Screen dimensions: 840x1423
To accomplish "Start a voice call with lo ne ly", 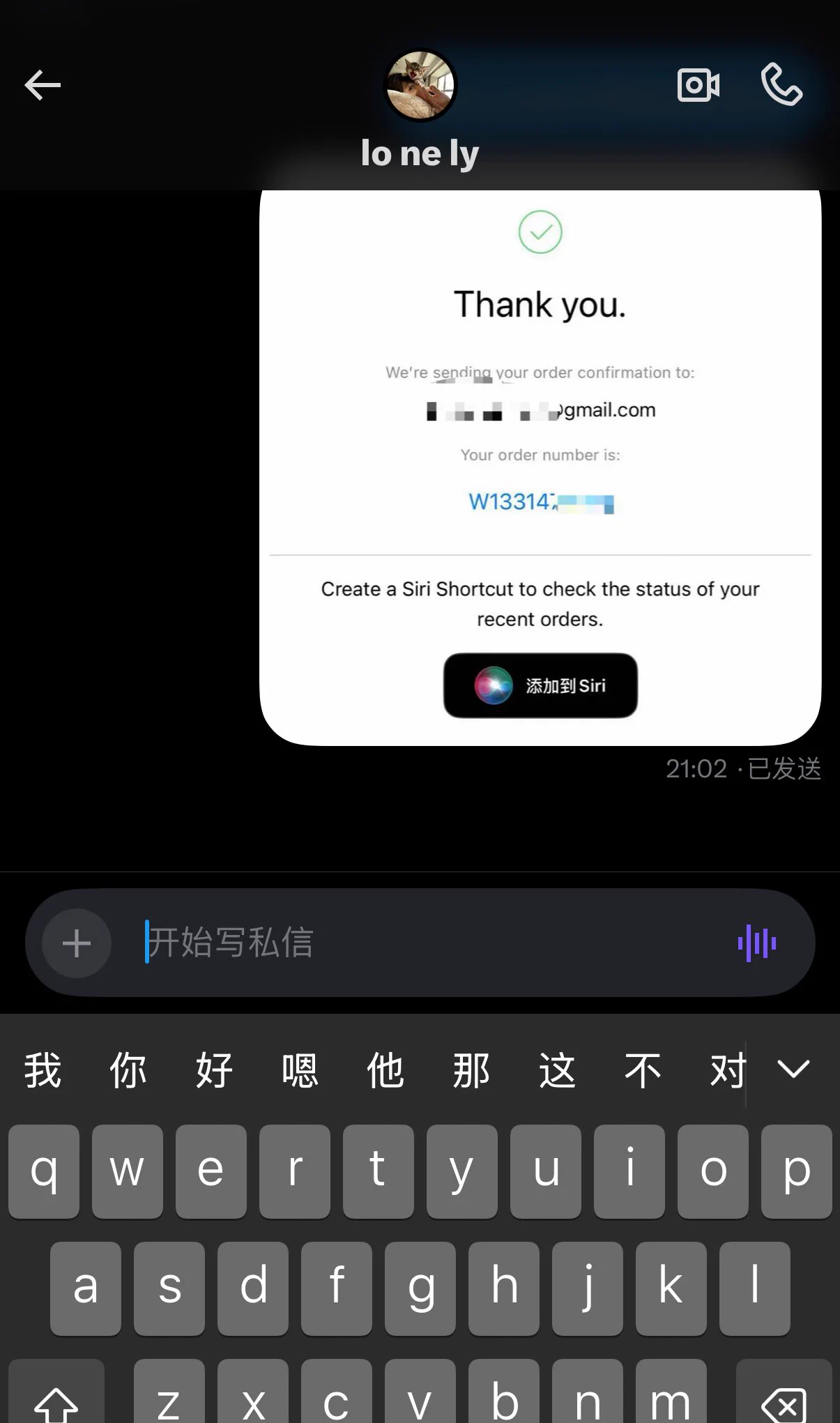I will tap(781, 84).
